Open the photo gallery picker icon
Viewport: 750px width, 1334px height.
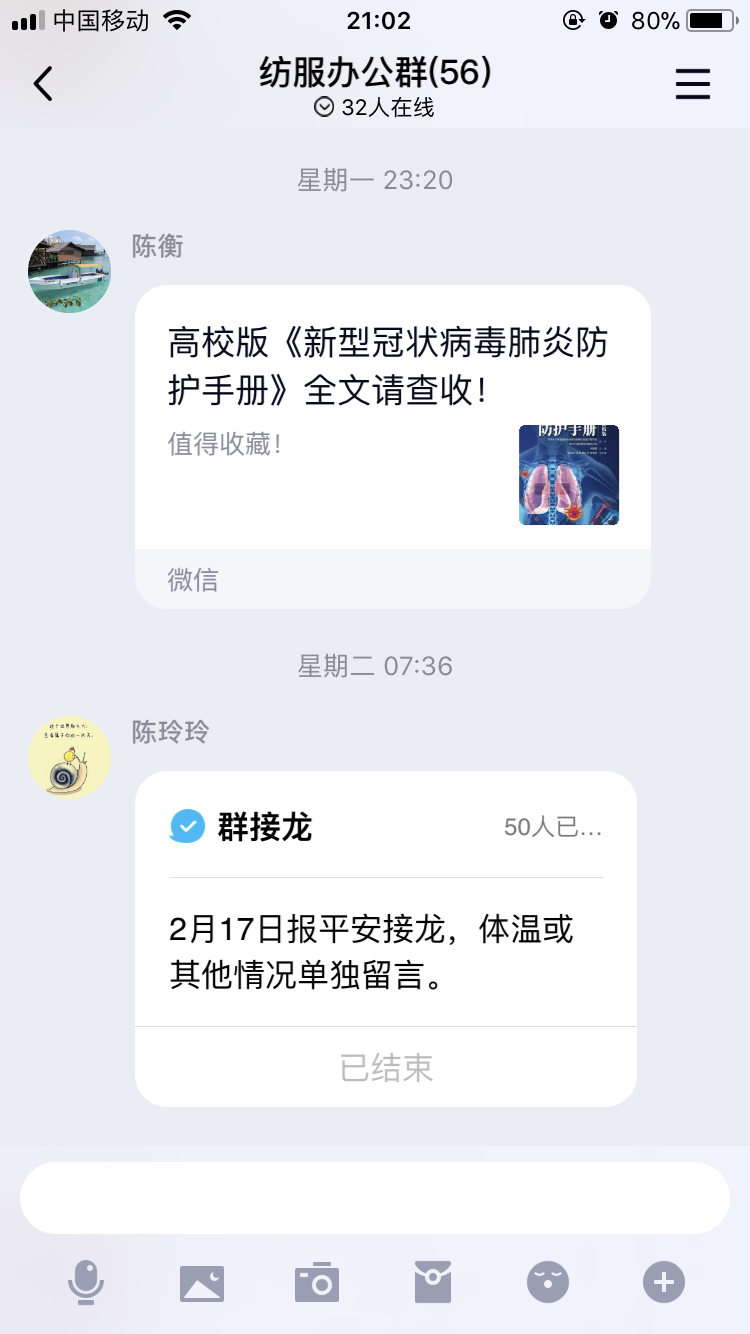click(201, 1282)
